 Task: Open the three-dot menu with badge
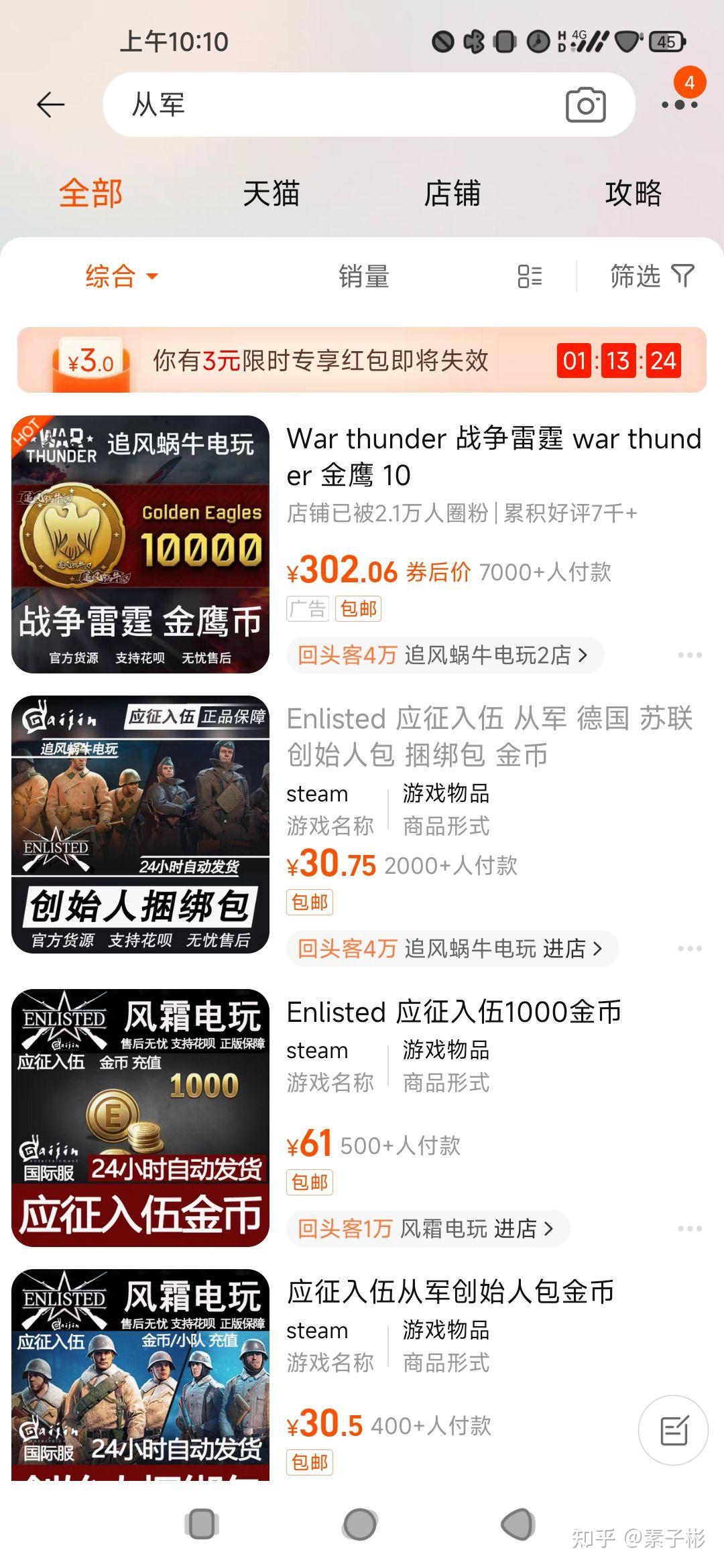[x=679, y=104]
